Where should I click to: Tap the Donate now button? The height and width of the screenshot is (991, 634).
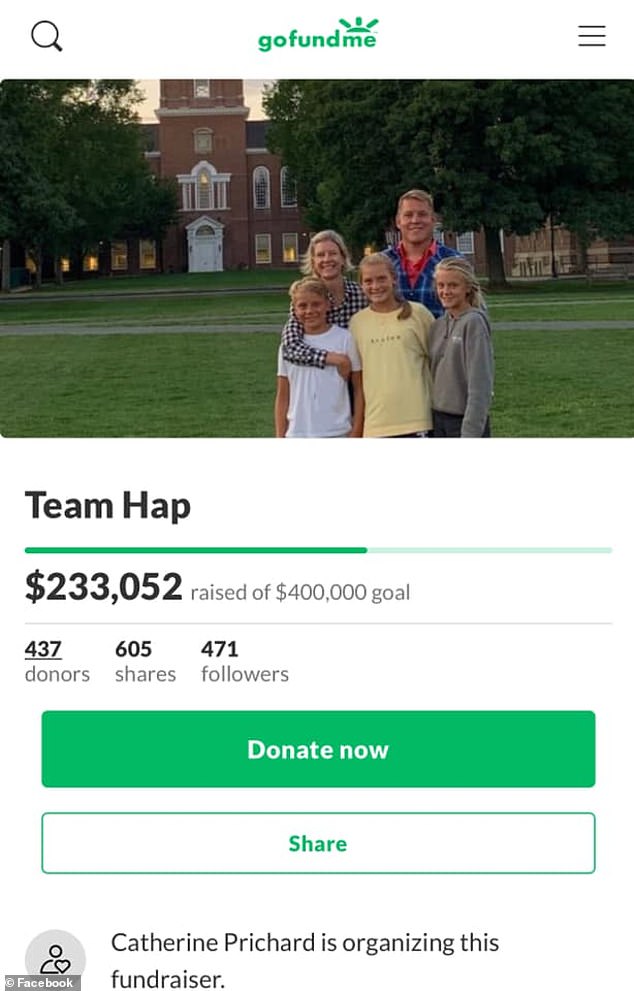(x=318, y=749)
